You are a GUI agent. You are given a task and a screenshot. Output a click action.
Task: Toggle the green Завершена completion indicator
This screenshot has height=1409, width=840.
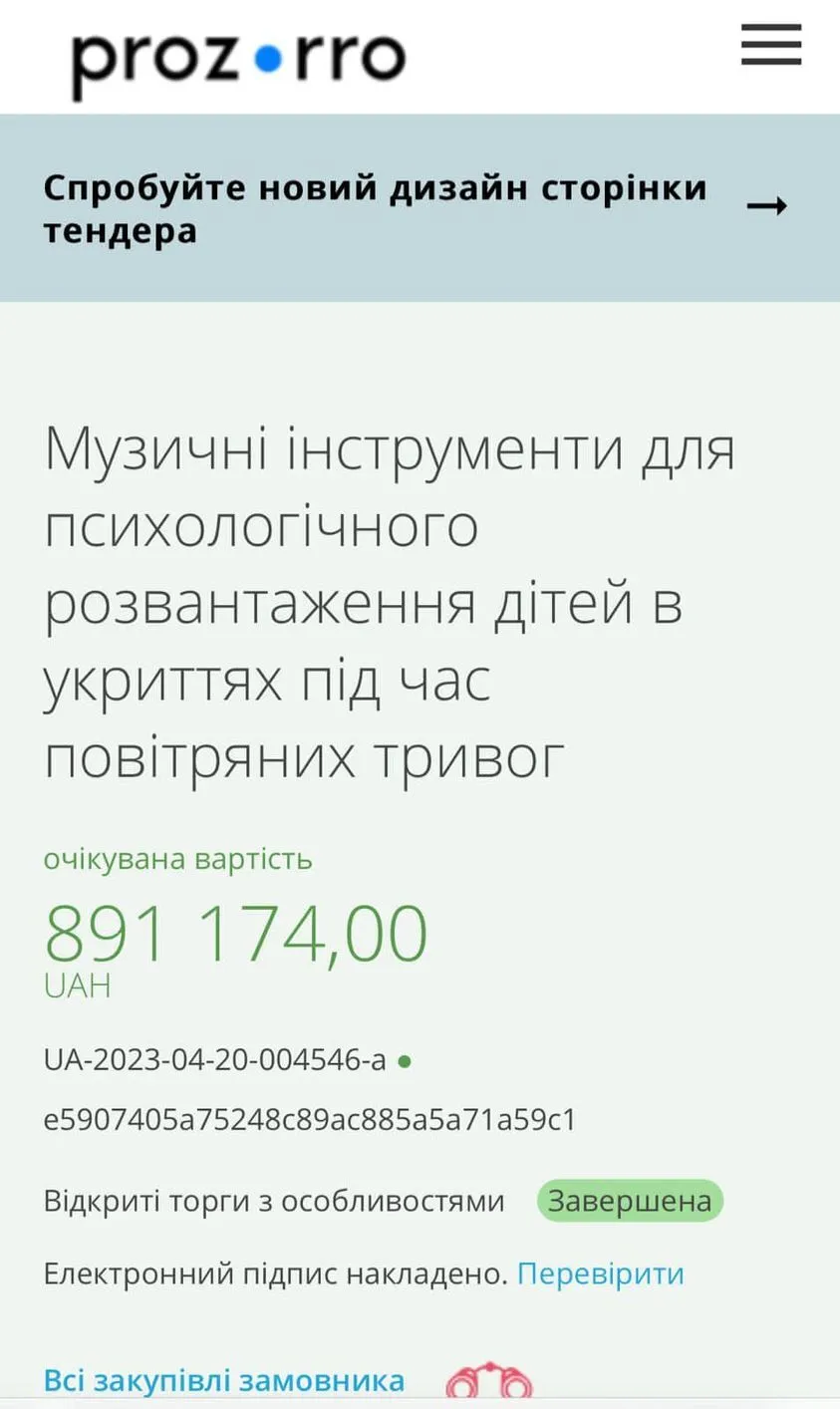630,1201
